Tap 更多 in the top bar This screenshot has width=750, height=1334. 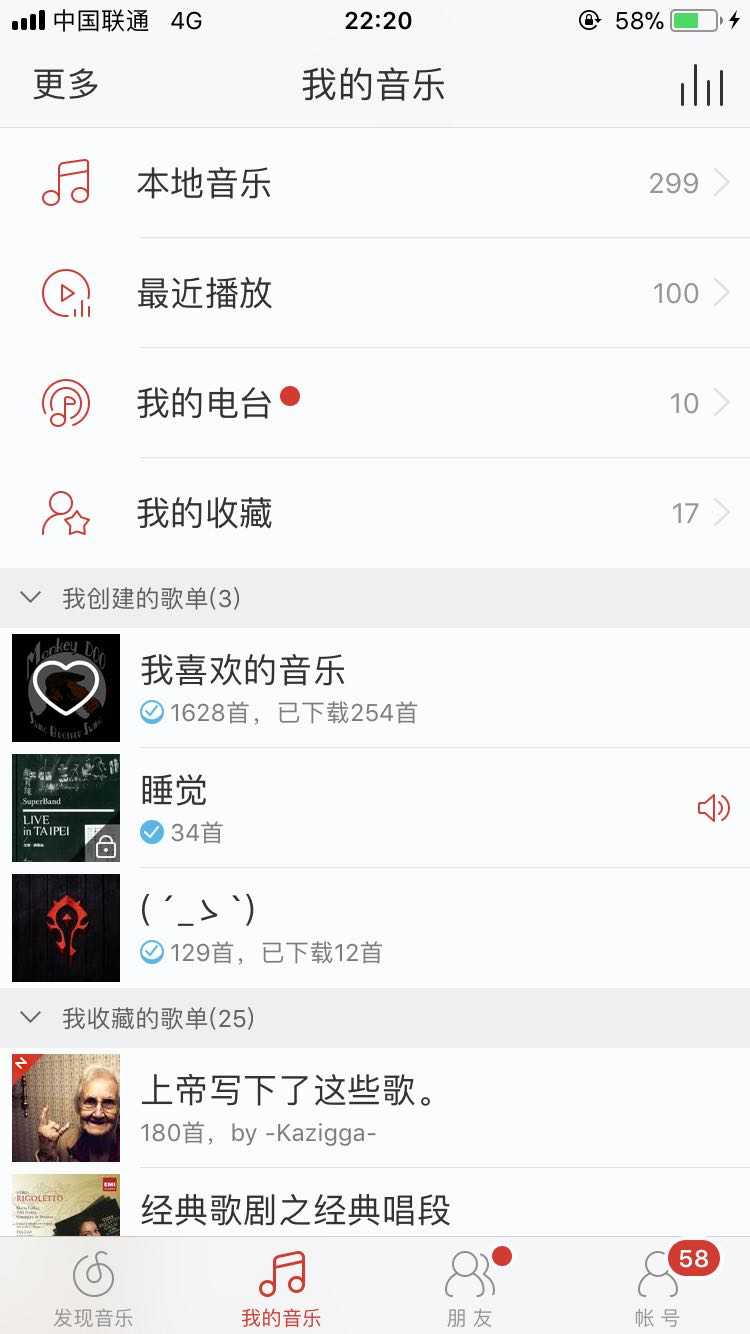[x=66, y=84]
